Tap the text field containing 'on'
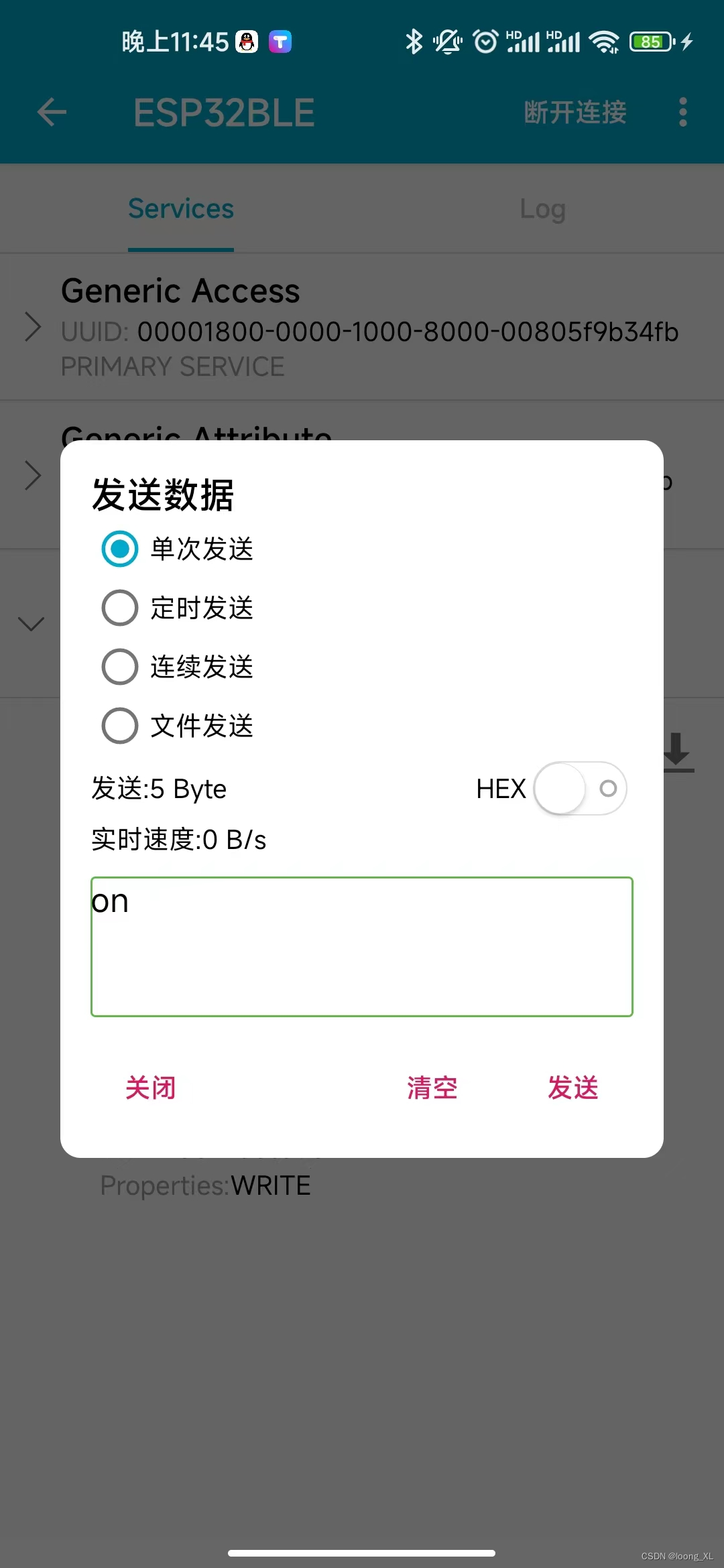 click(x=362, y=945)
